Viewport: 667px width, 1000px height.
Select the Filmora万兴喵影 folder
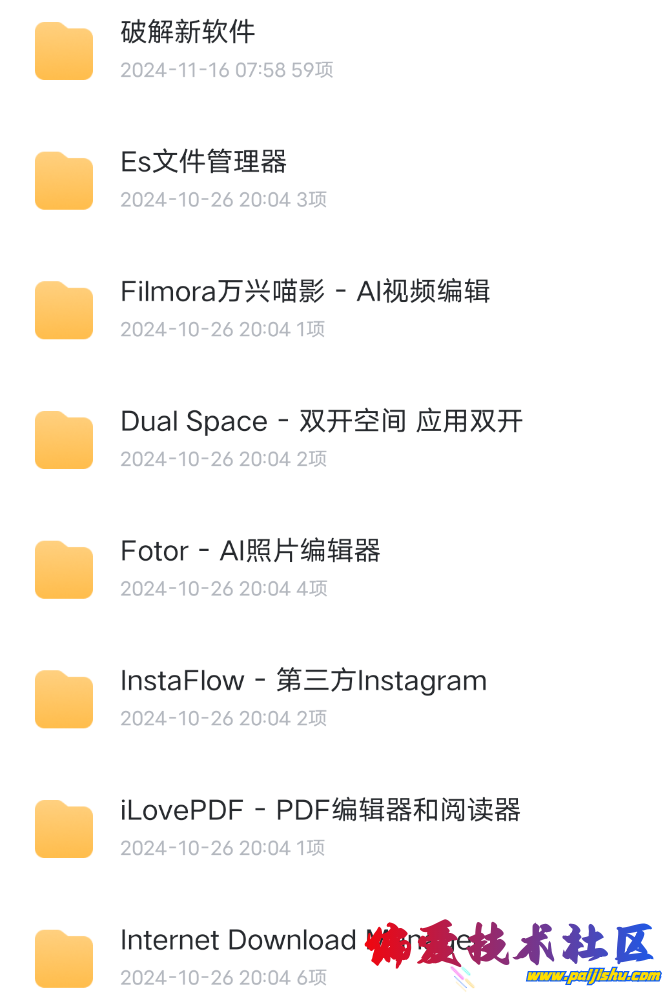click(x=305, y=292)
